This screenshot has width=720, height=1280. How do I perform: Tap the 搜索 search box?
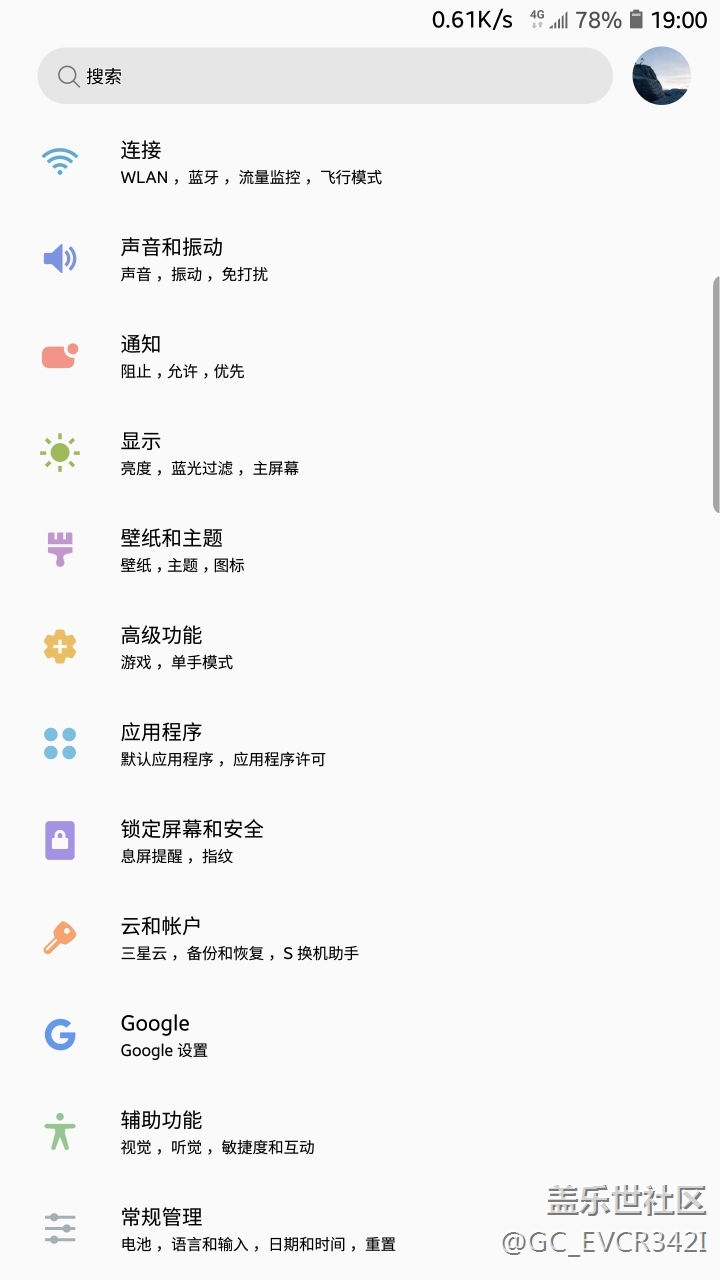[x=324, y=76]
